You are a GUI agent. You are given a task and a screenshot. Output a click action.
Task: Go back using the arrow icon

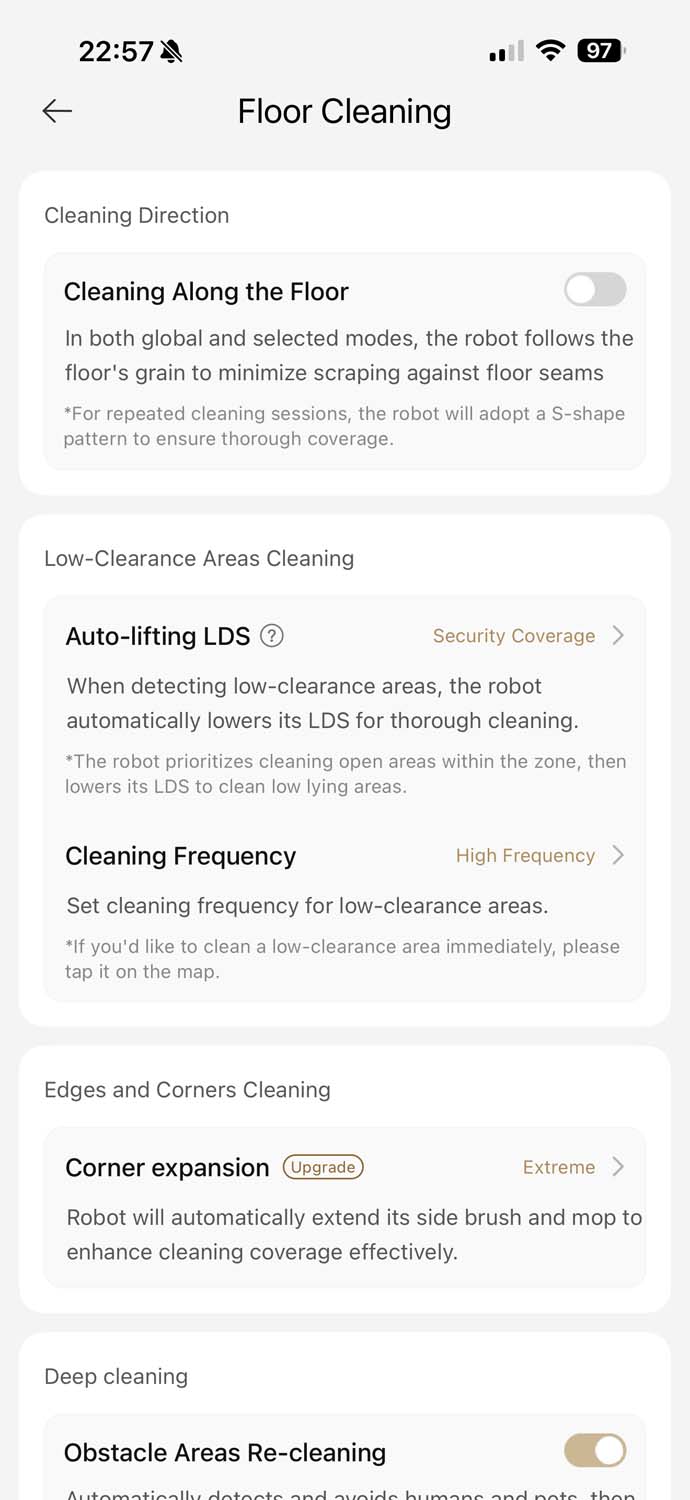57,111
